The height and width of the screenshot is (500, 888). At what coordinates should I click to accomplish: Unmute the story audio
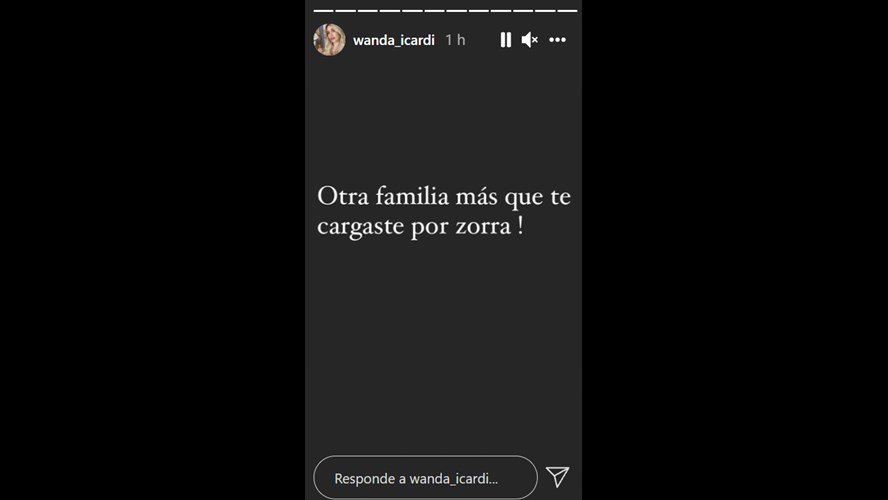(x=530, y=40)
